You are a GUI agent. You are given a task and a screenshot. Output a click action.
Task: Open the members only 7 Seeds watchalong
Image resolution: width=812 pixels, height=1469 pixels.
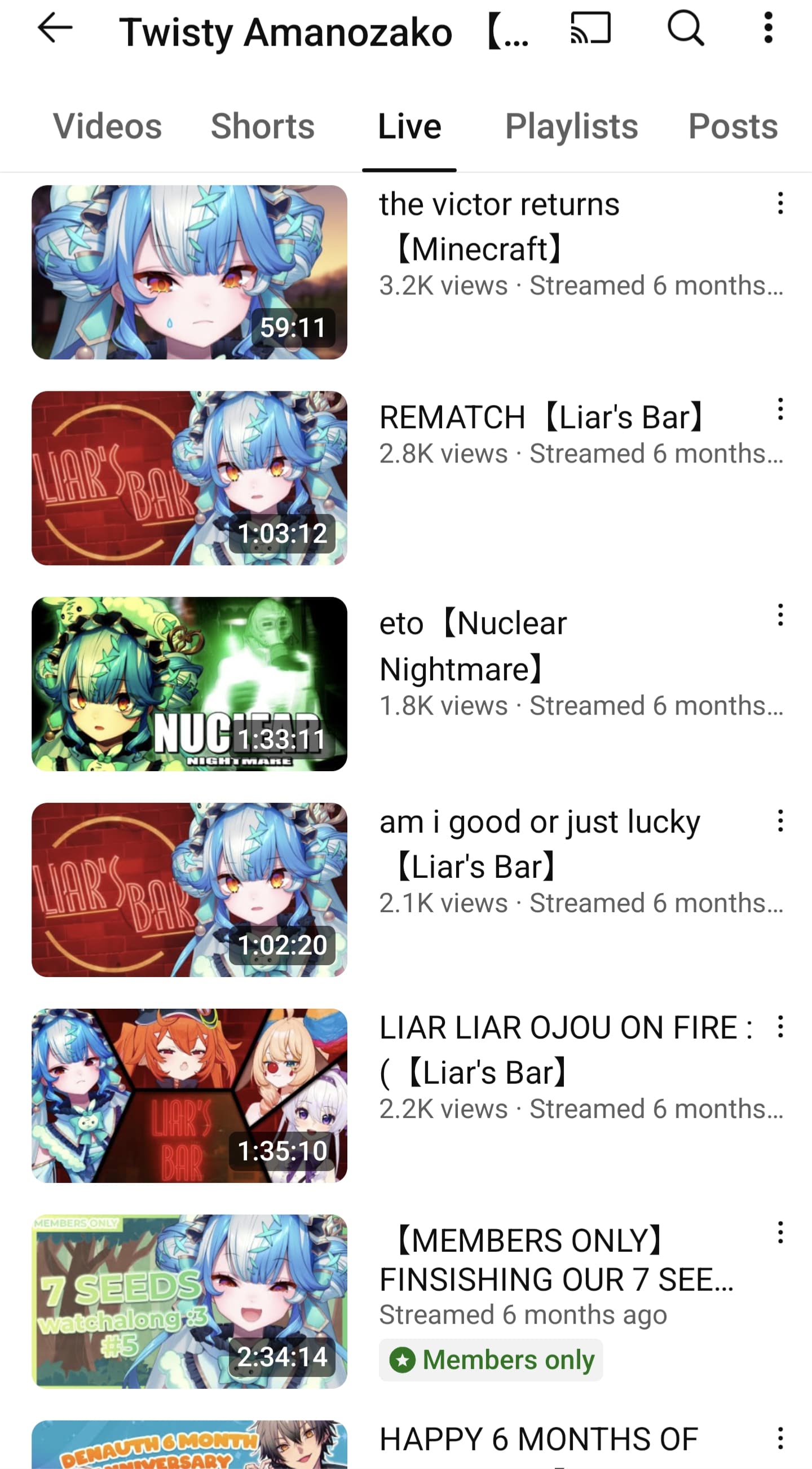189,1301
